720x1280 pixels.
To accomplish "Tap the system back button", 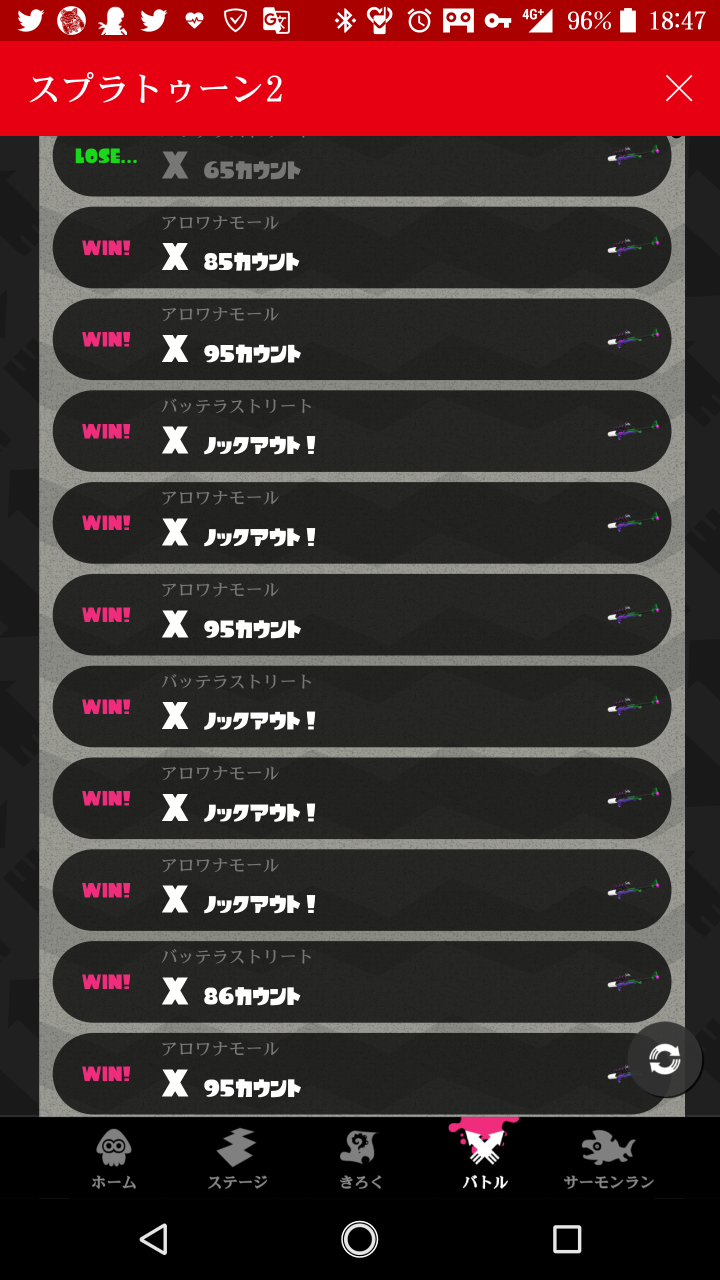I will [x=153, y=1239].
